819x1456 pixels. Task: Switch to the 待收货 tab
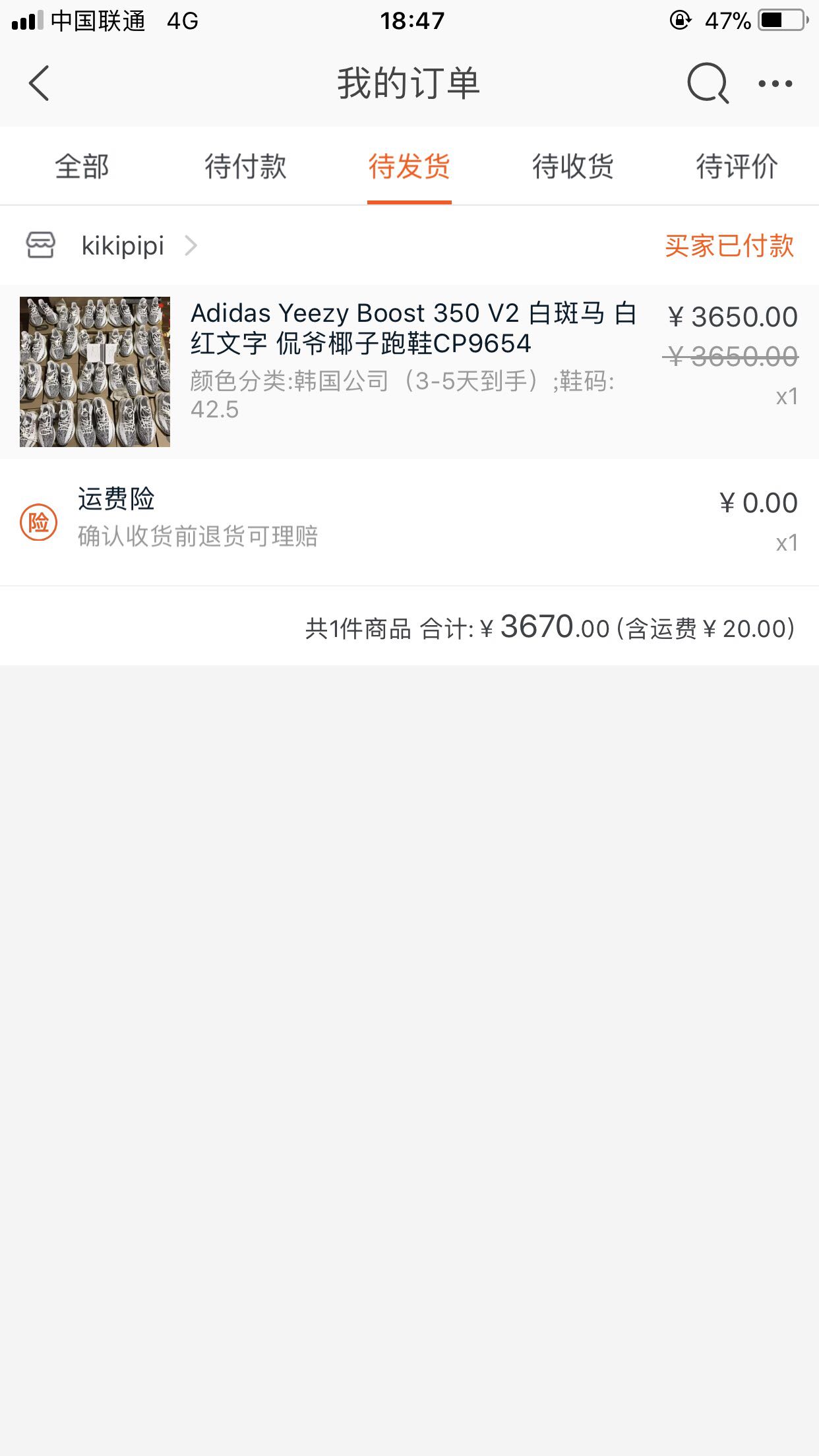coord(573,166)
